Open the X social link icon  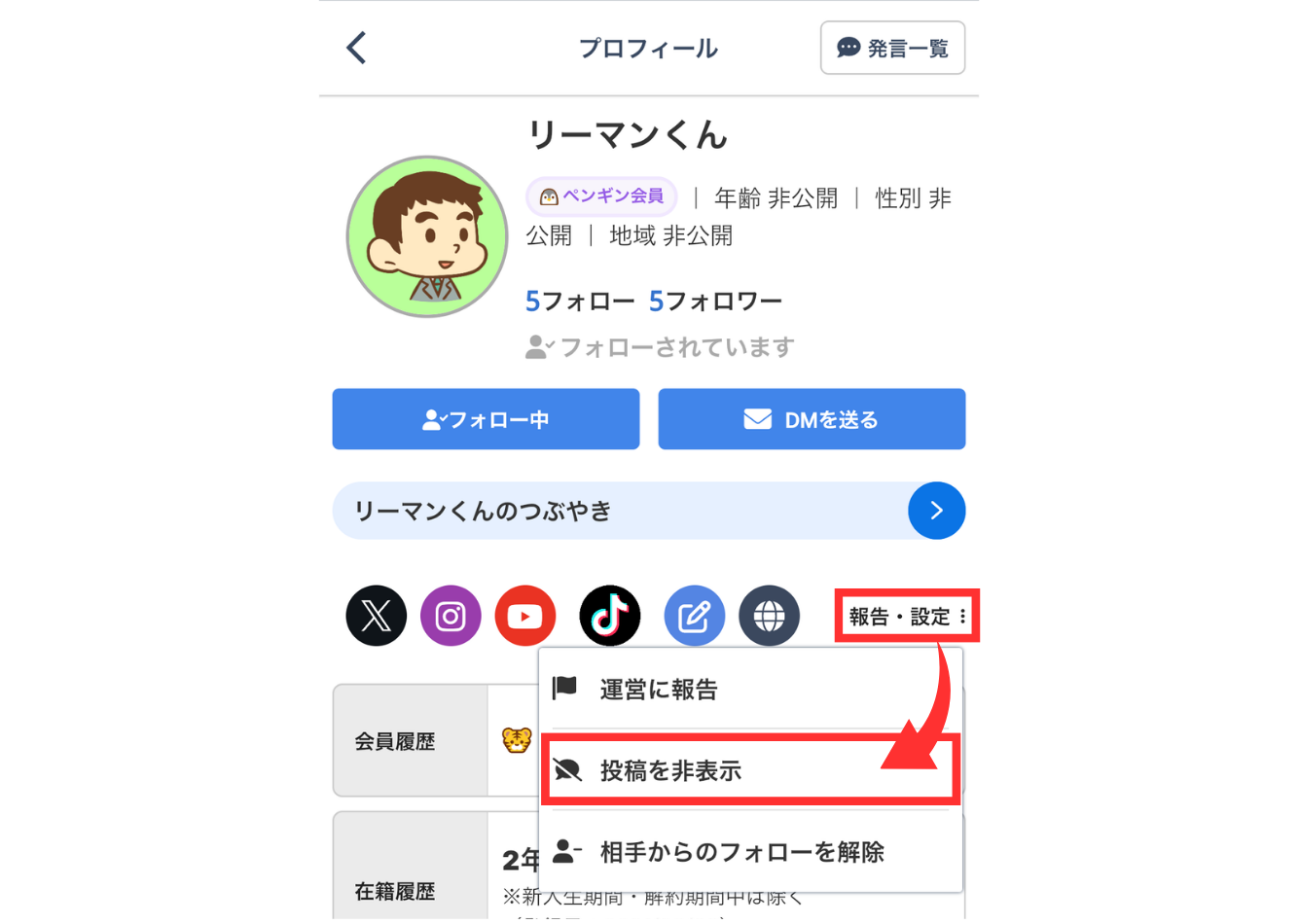377,616
